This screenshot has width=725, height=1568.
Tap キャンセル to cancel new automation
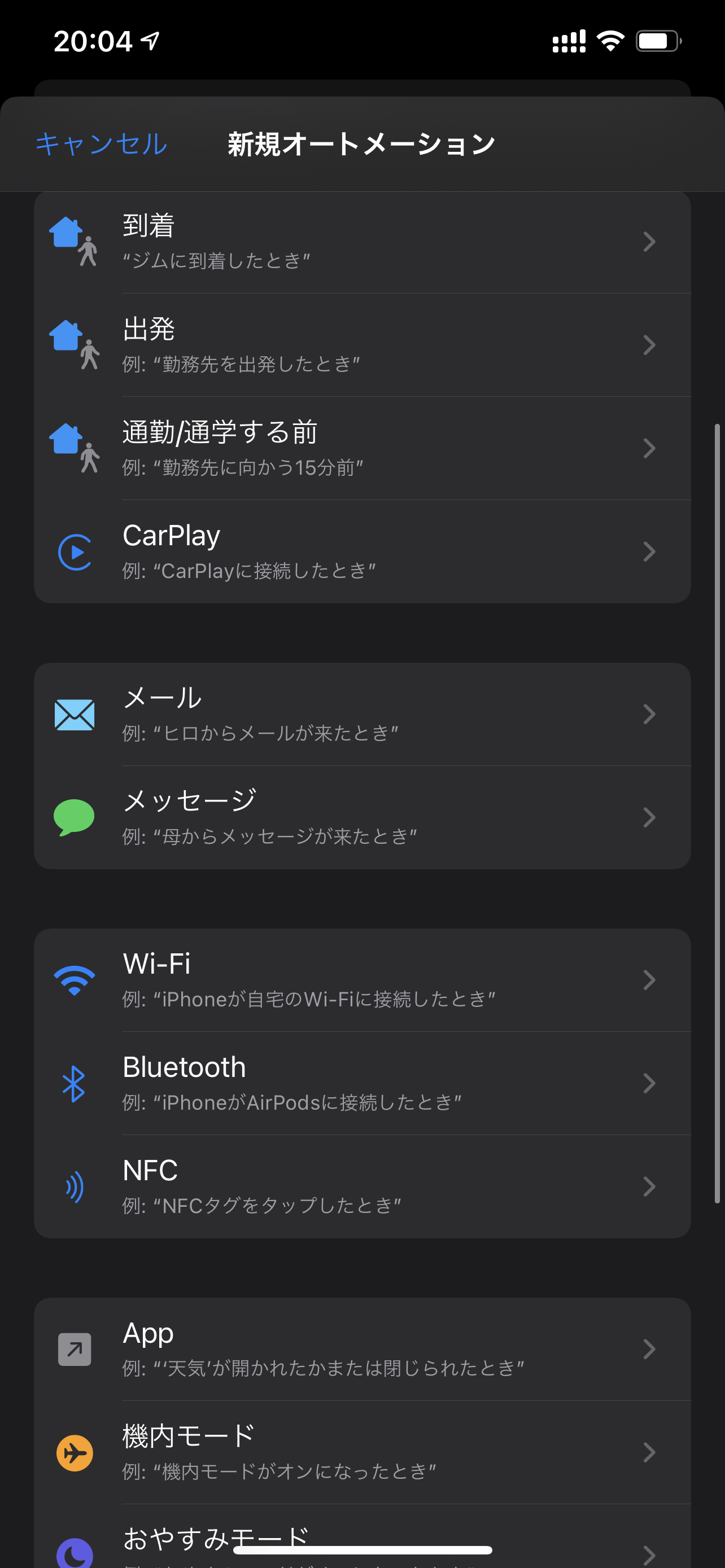click(101, 144)
